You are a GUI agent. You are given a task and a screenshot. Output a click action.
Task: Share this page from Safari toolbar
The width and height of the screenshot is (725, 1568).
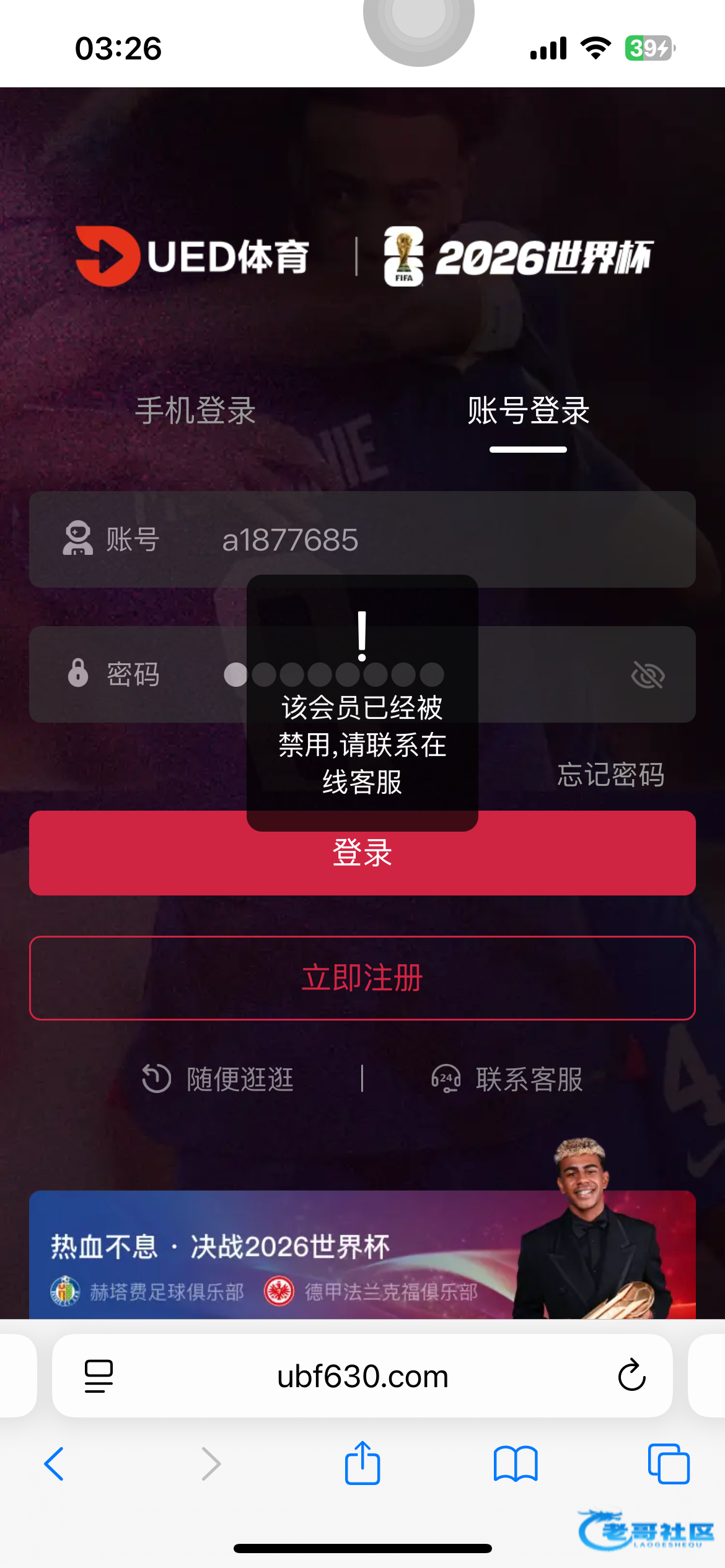[x=362, y=1463]
